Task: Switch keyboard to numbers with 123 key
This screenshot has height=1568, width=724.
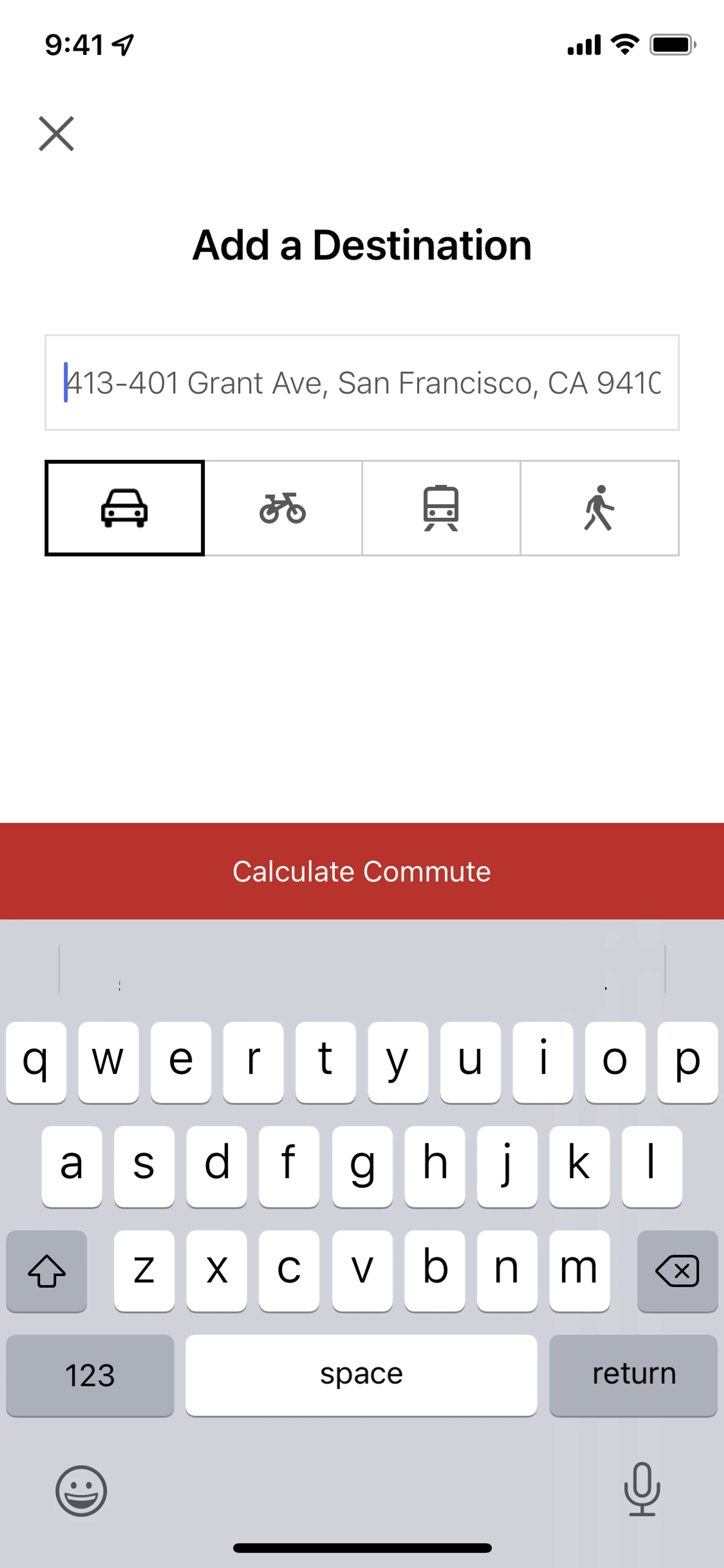Action: [90, 1374]
